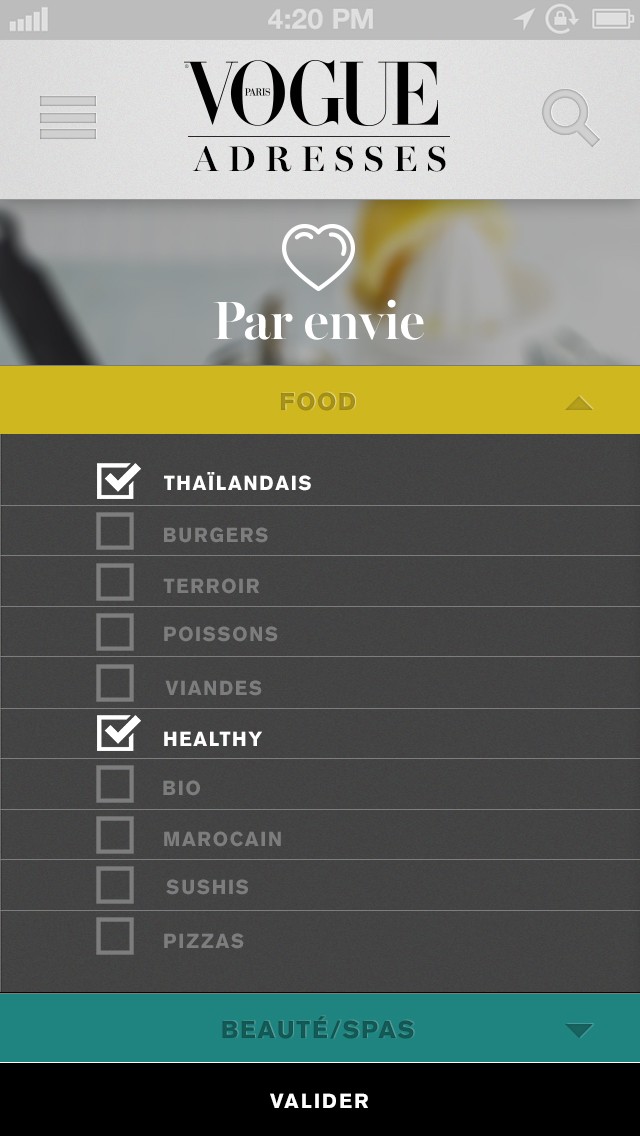Deselect the Healthy checkbox

(117, 735)
